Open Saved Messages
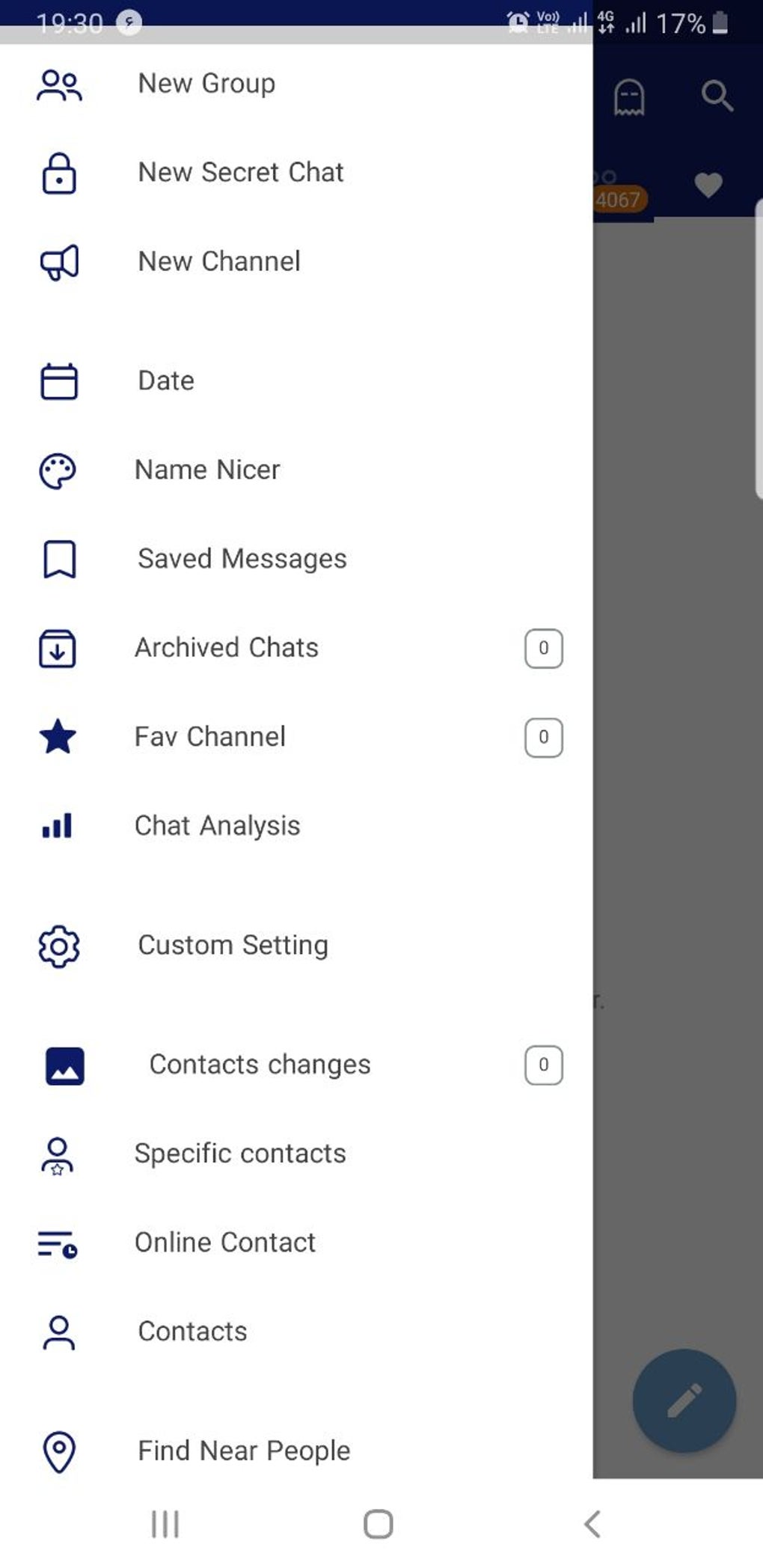Viewport: 763px width, 1568px height. click(x=242, y=559)
